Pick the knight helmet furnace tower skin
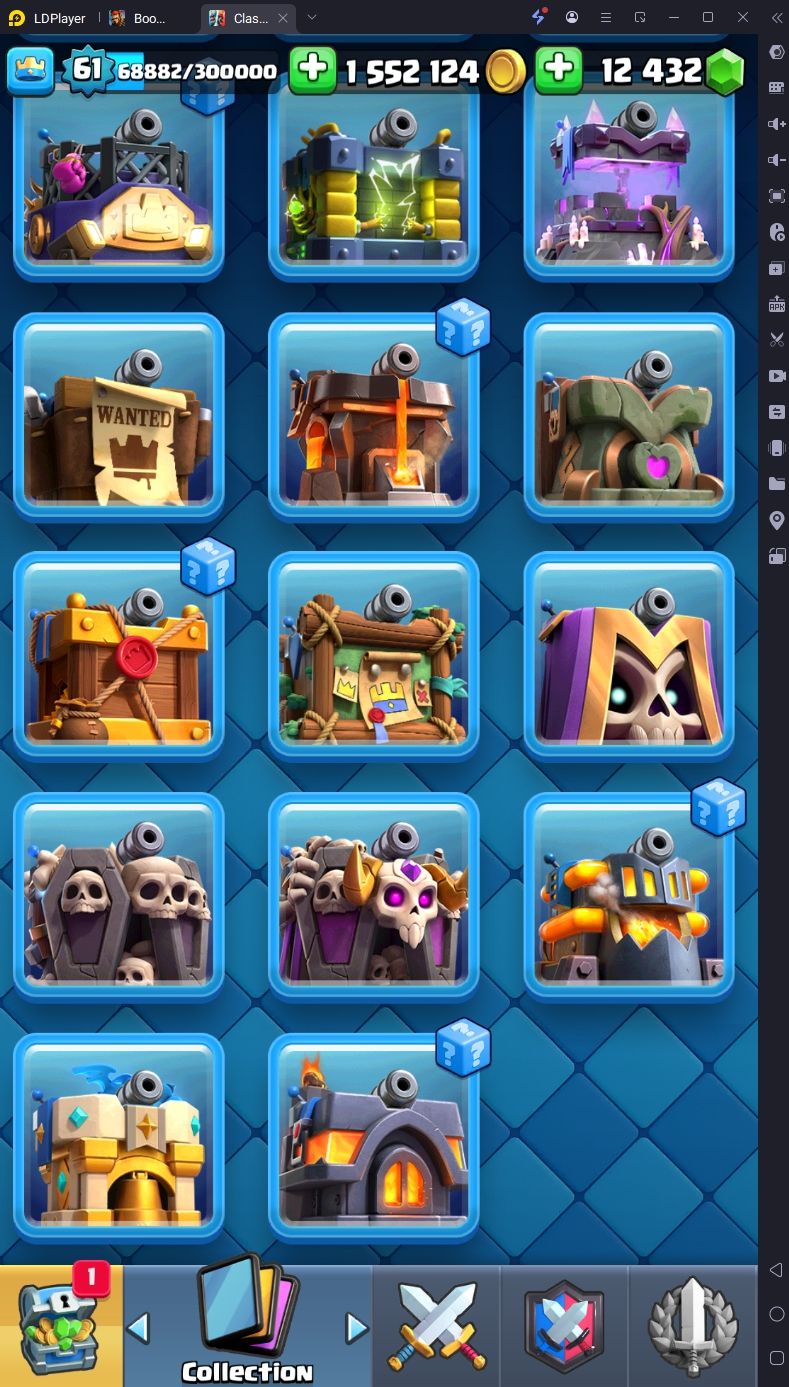Screen dimensions: 789x1387 (x=629, y=895)
